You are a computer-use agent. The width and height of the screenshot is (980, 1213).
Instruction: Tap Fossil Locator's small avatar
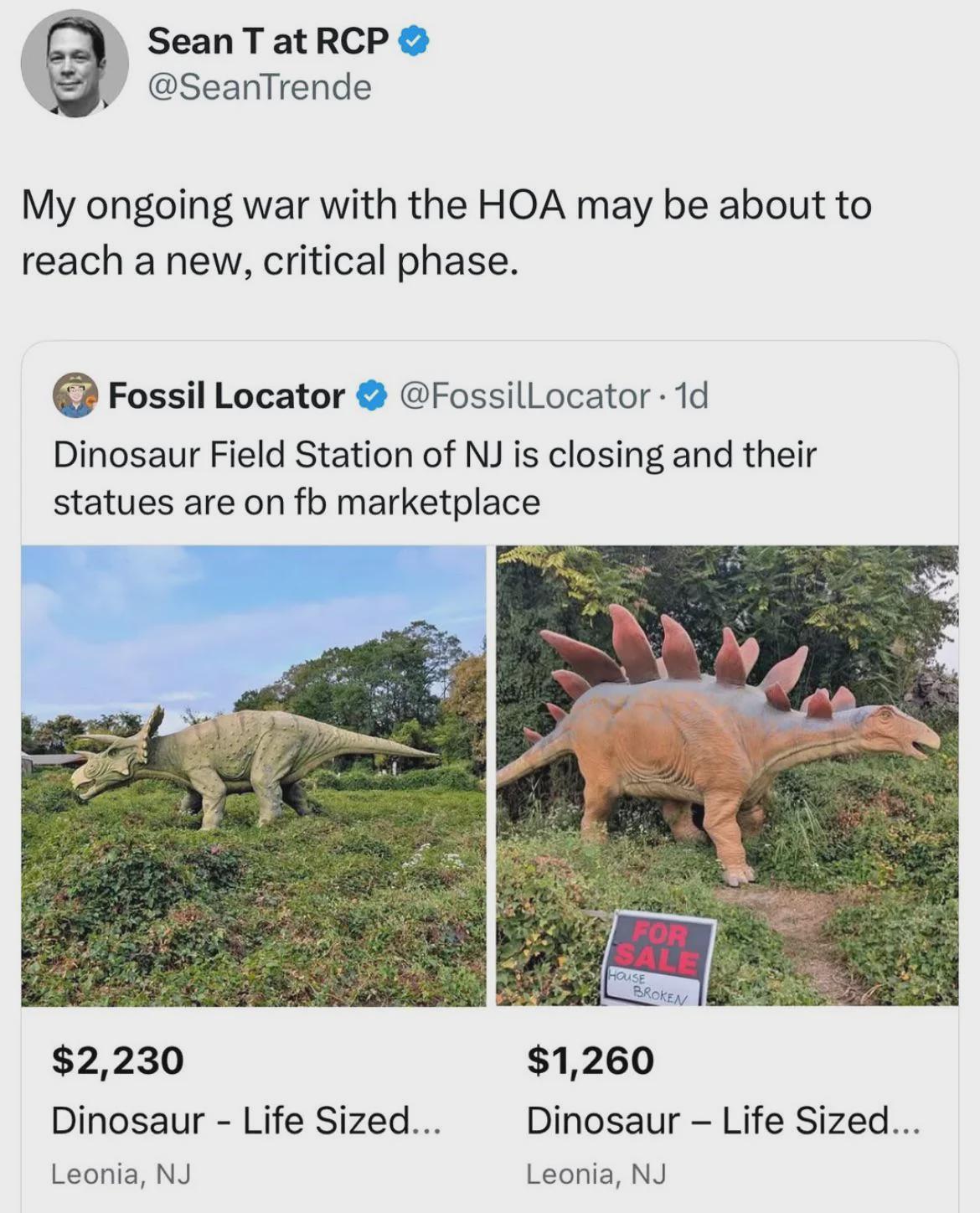point(75,395)
